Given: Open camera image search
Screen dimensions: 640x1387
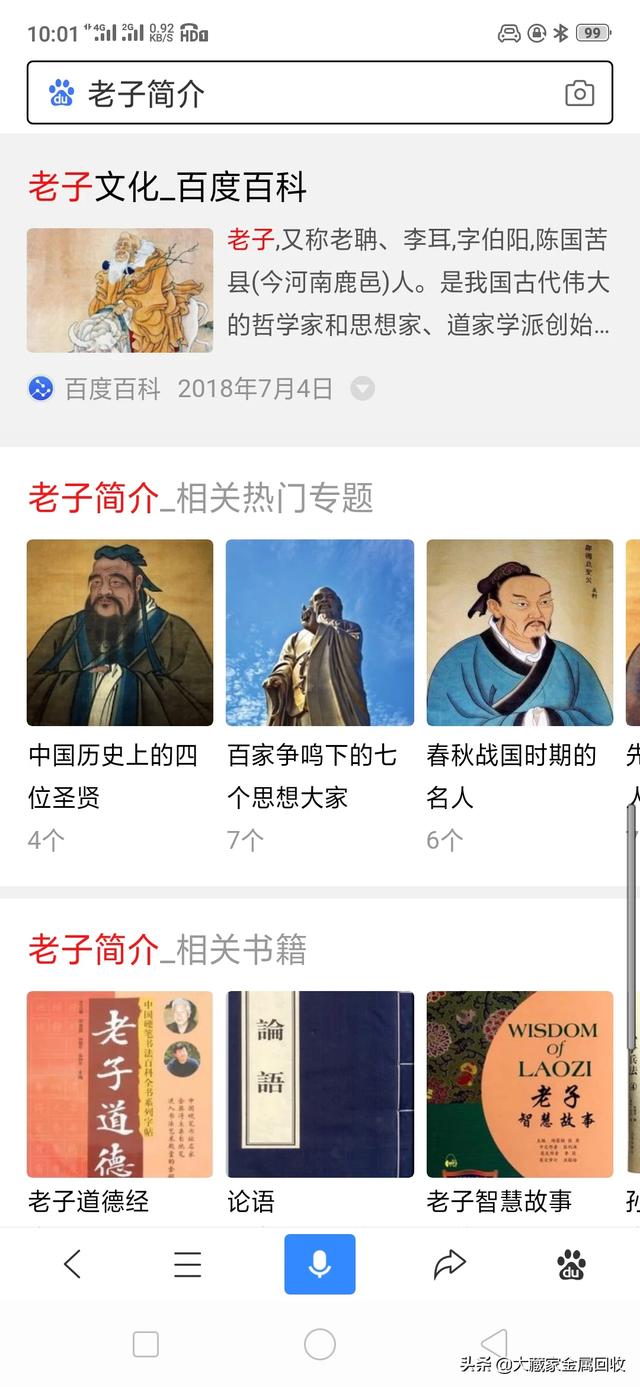Looking at the screenshot, I should [579, 94].
